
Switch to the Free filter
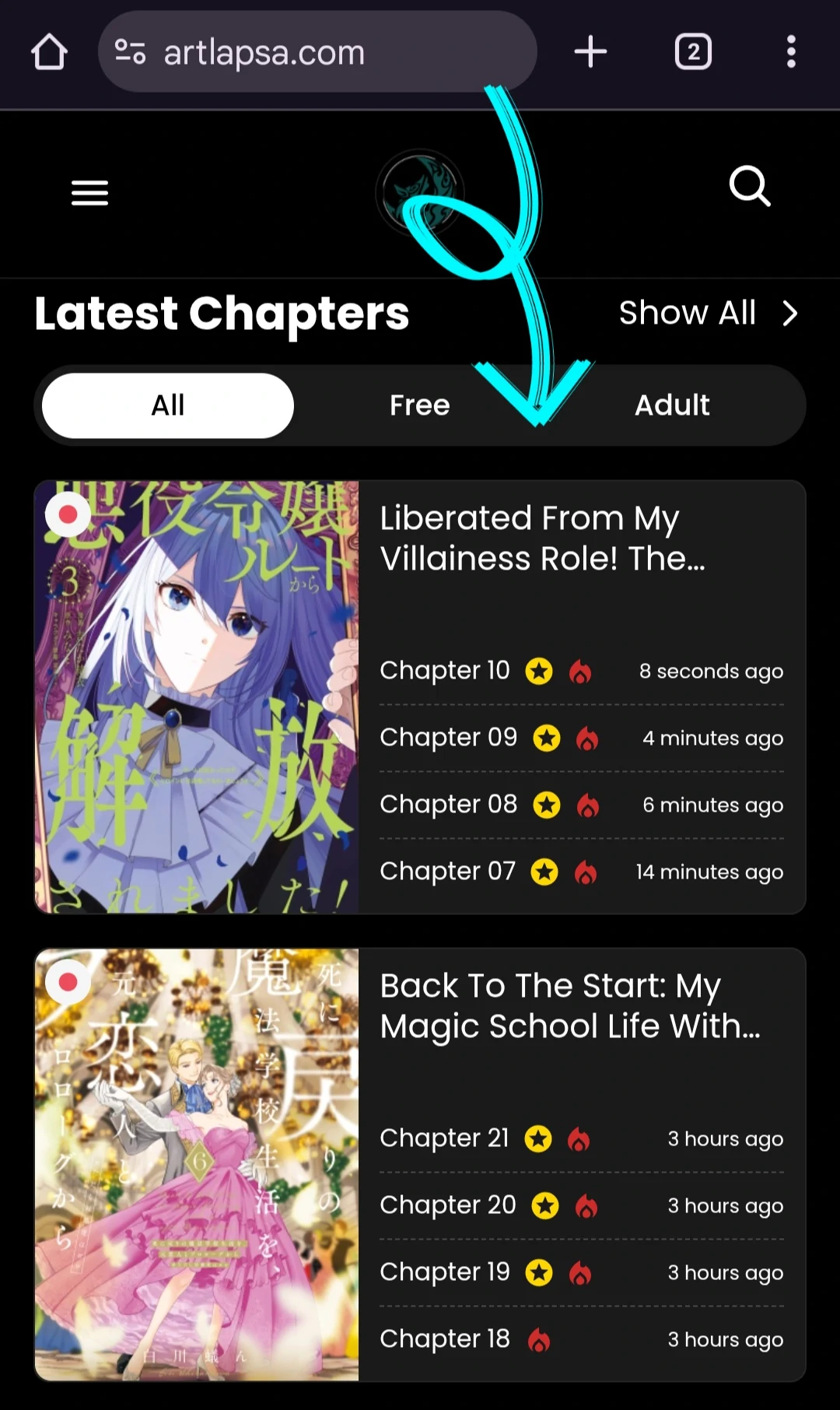tap(419, 405)
